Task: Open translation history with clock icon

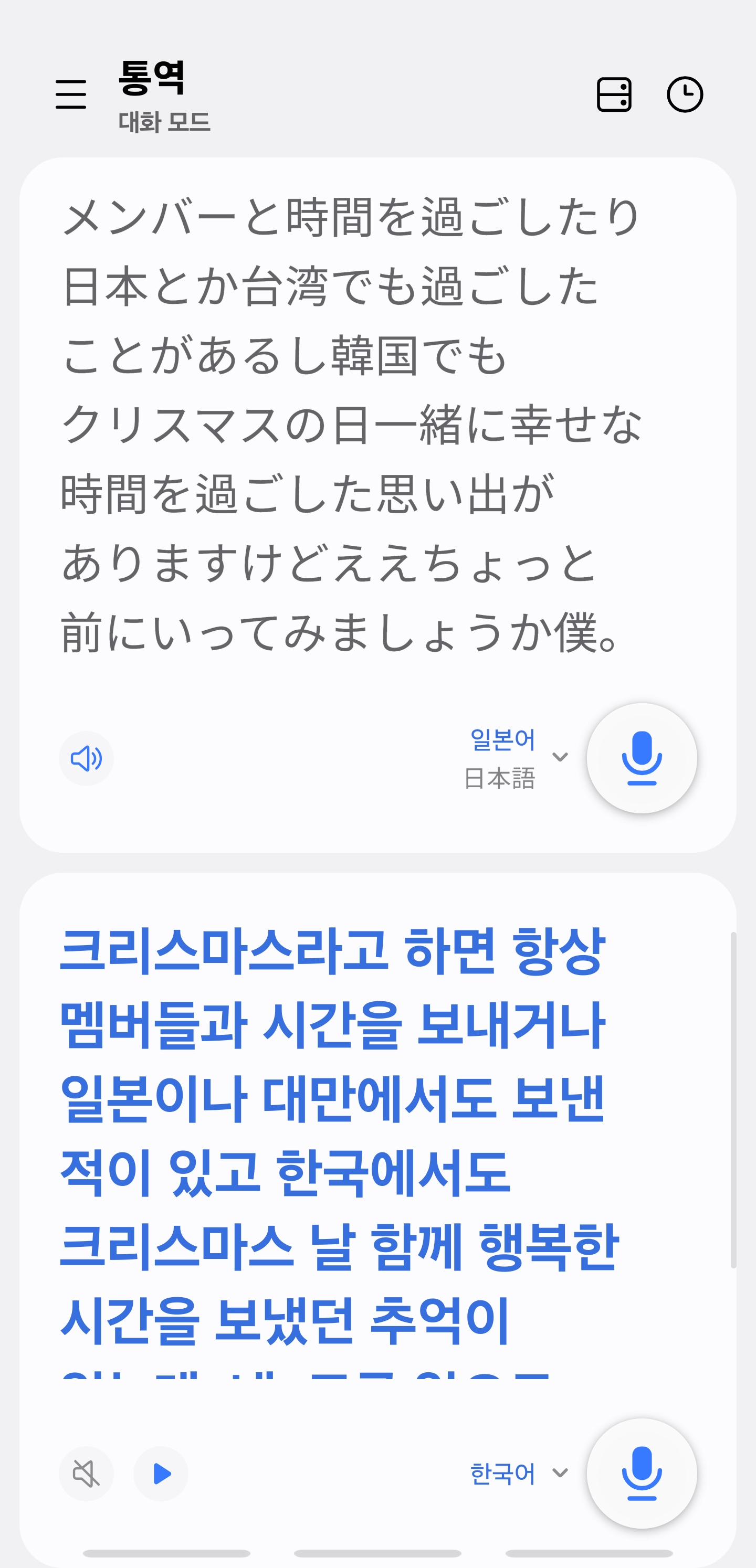Action: [686, 94]
